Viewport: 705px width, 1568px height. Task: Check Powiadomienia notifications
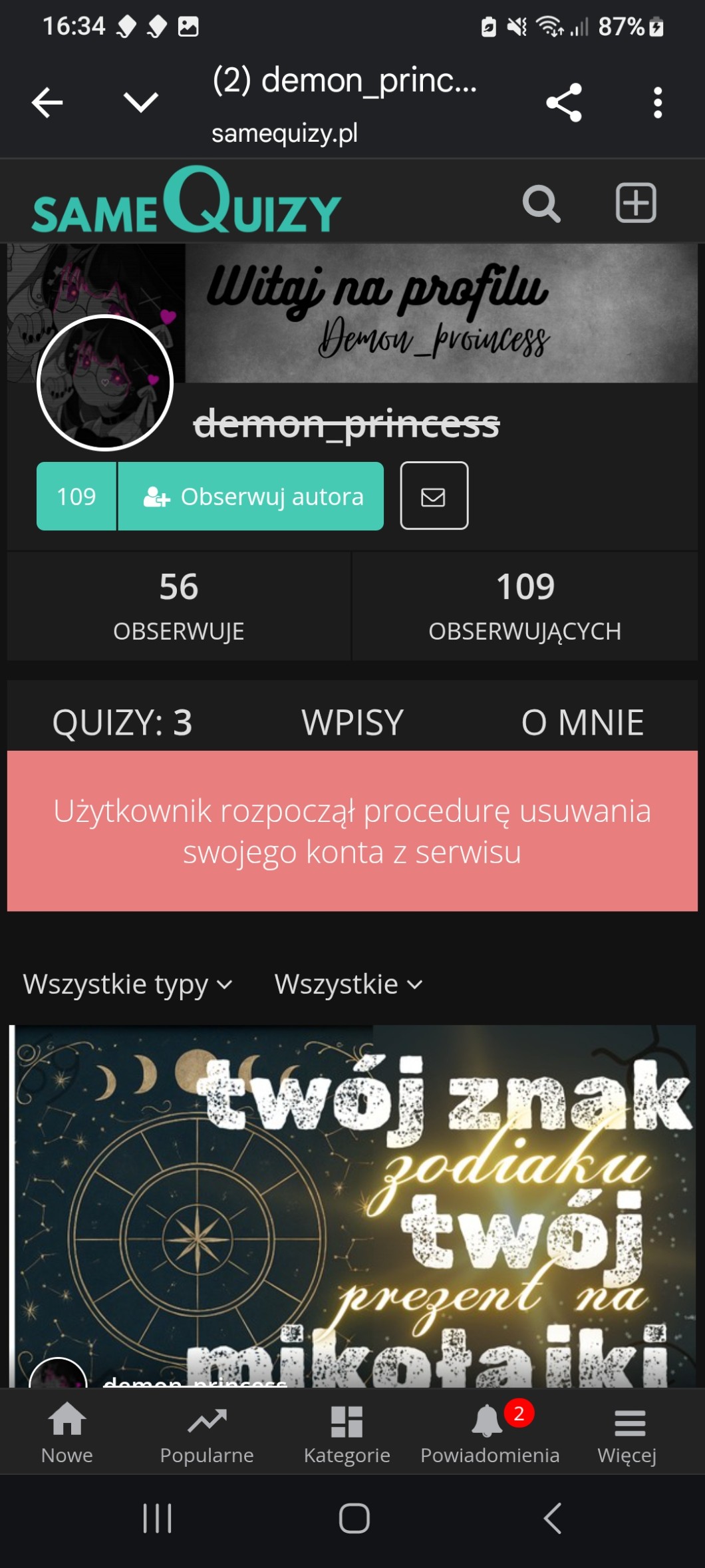point(490,1432)
